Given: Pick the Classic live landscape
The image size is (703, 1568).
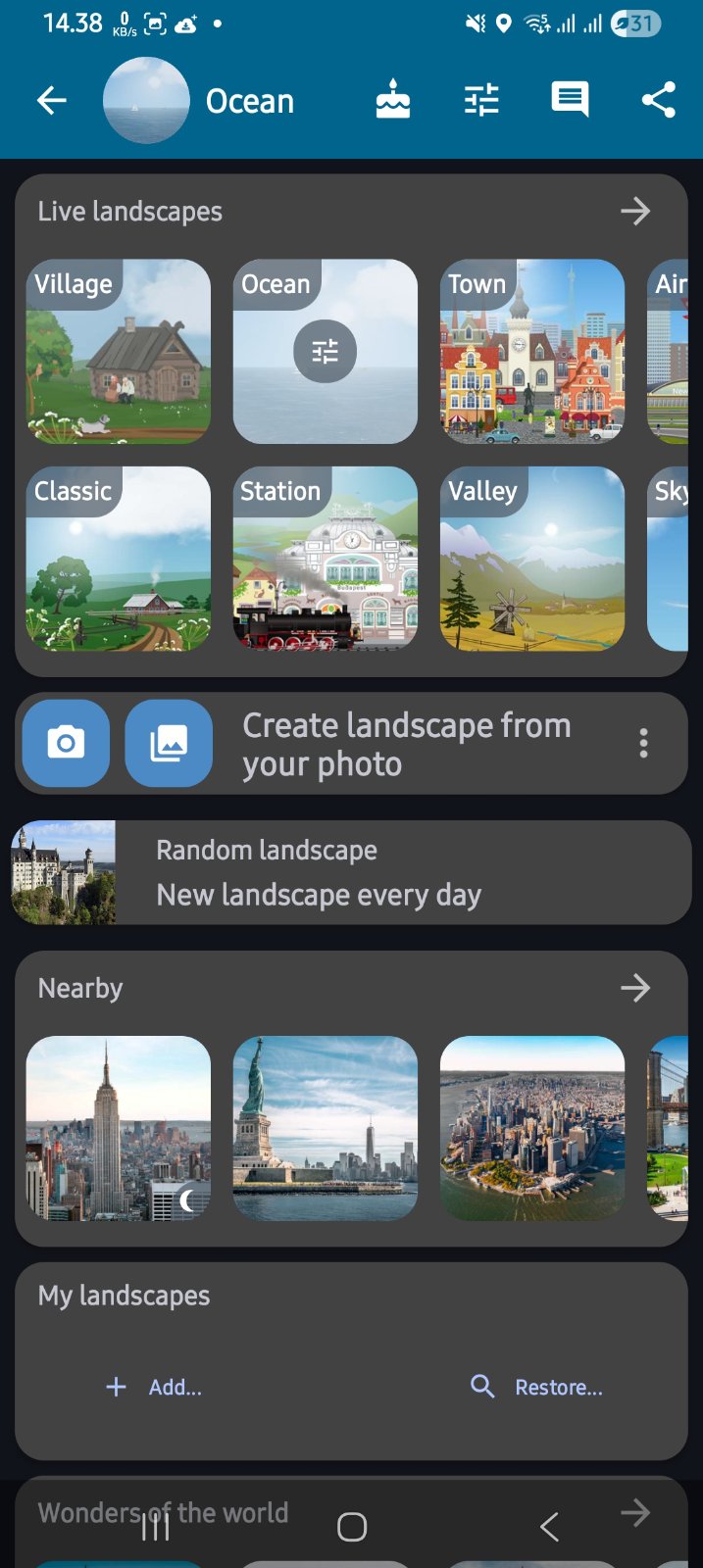Looking at the screenshot, I should pos(119,559).
